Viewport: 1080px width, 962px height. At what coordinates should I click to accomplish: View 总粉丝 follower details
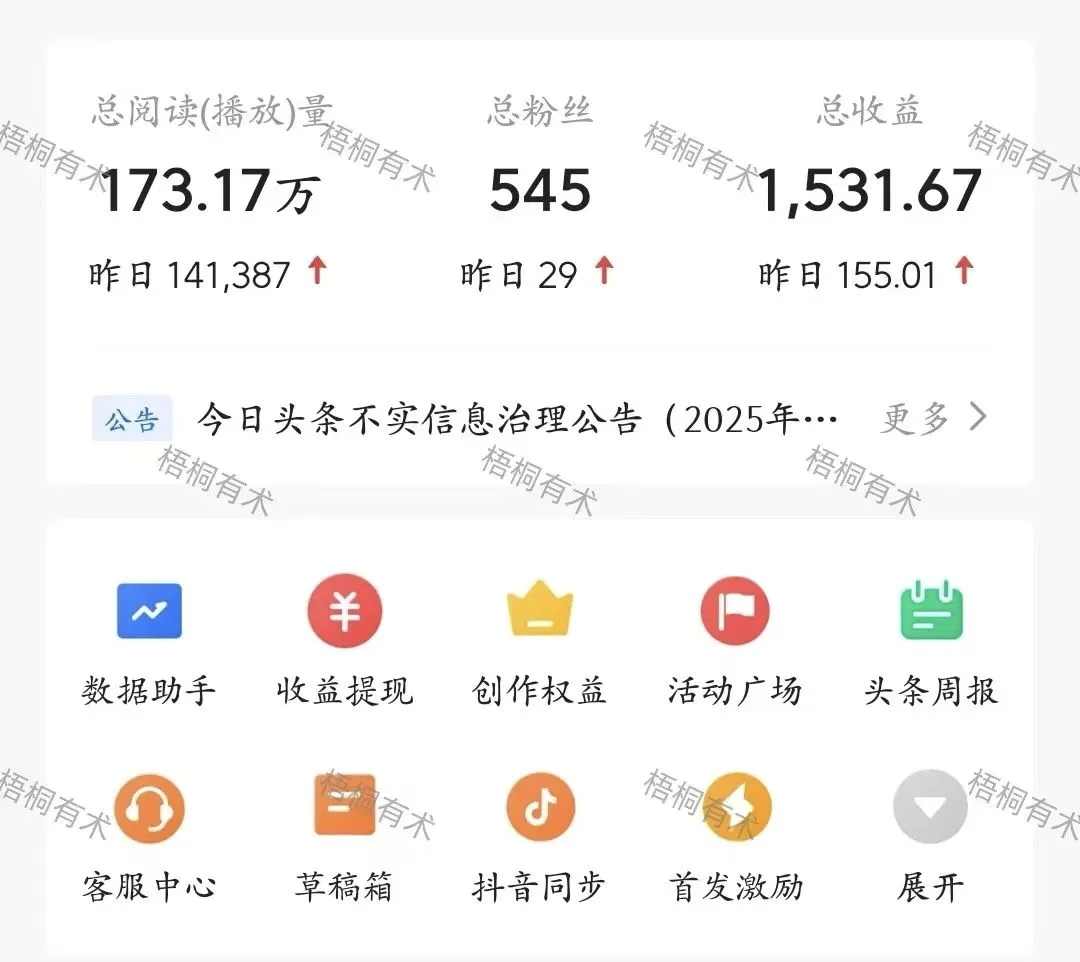540,191
